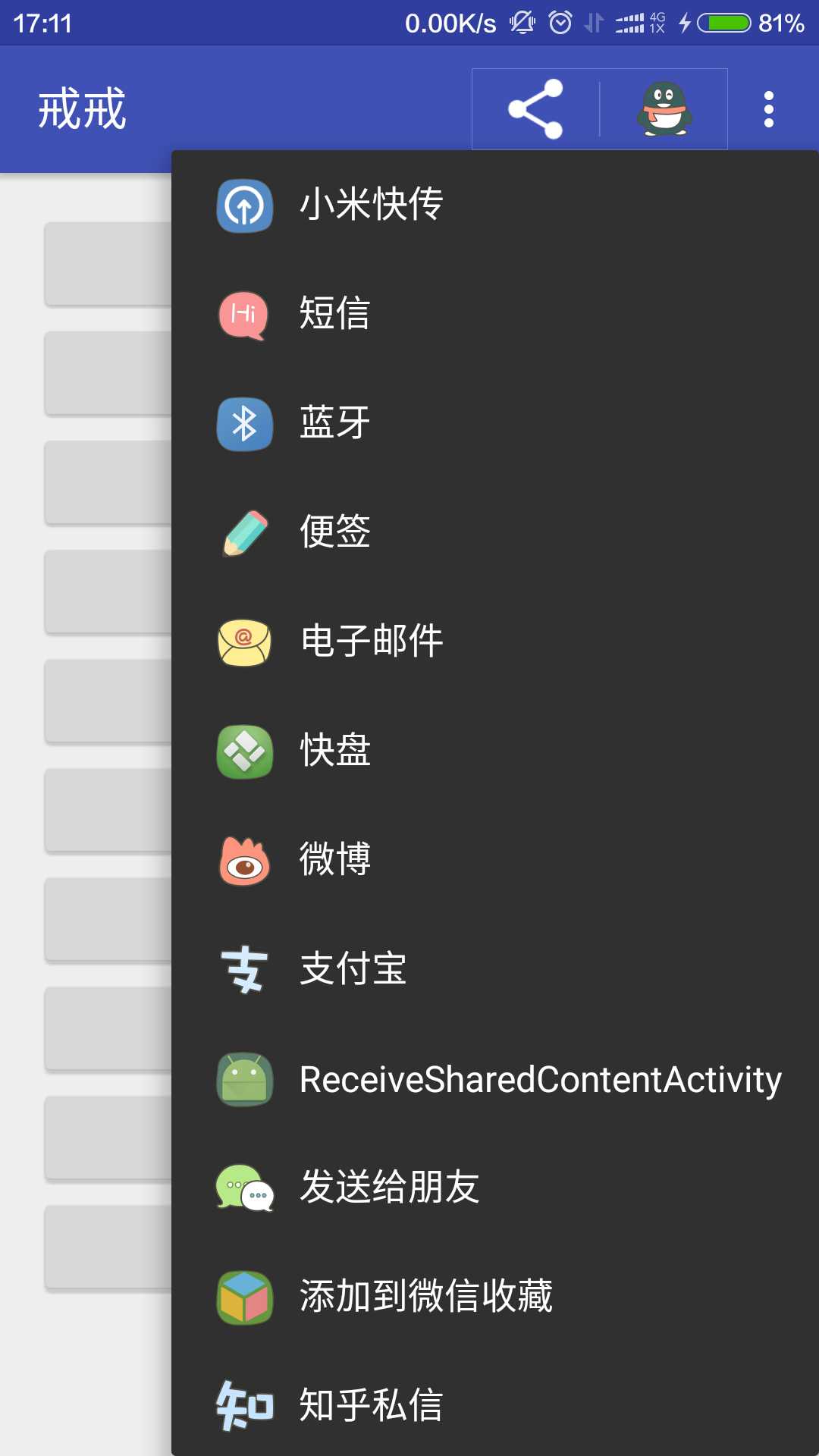Select ReceiveSharedContentActivity from the list
The image size is (819, 1456).
[540, 1078]
